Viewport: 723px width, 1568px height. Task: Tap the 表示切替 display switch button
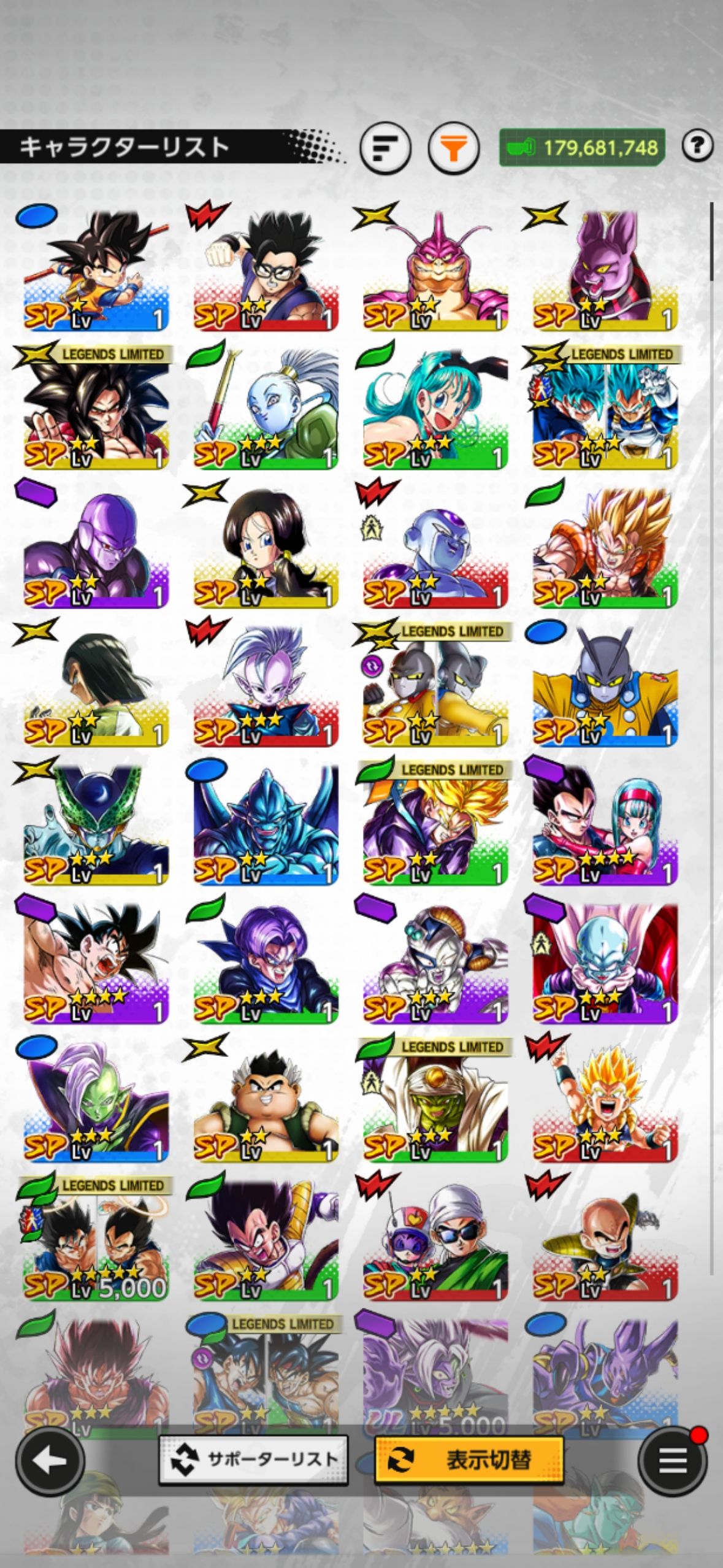coord(469,1459)
